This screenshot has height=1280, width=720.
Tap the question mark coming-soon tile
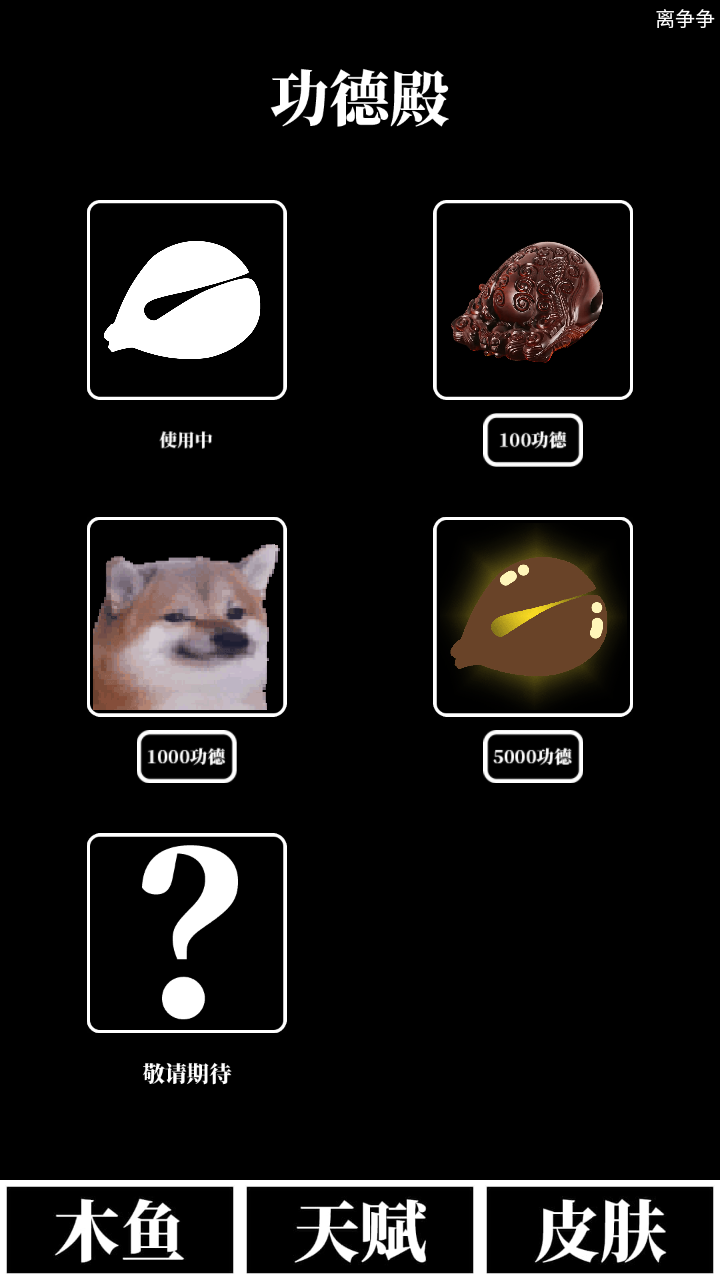click(187, 933)
